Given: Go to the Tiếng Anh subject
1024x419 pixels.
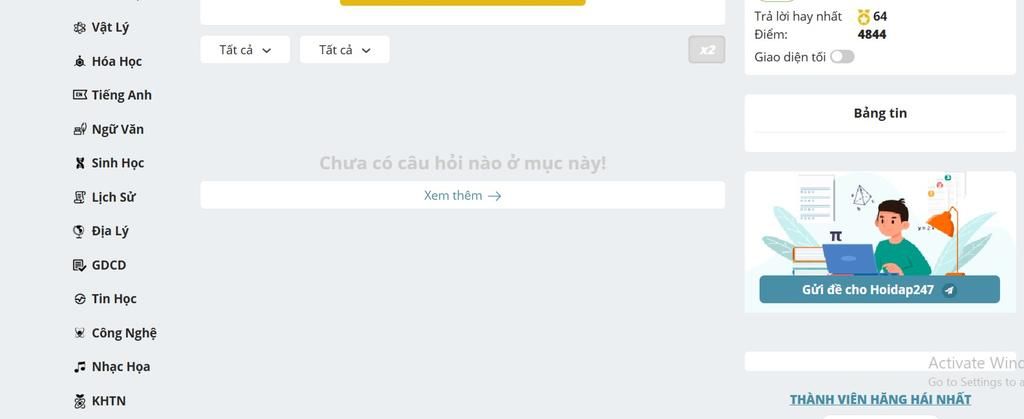Looking at the screenshot, I should (121, 96).
